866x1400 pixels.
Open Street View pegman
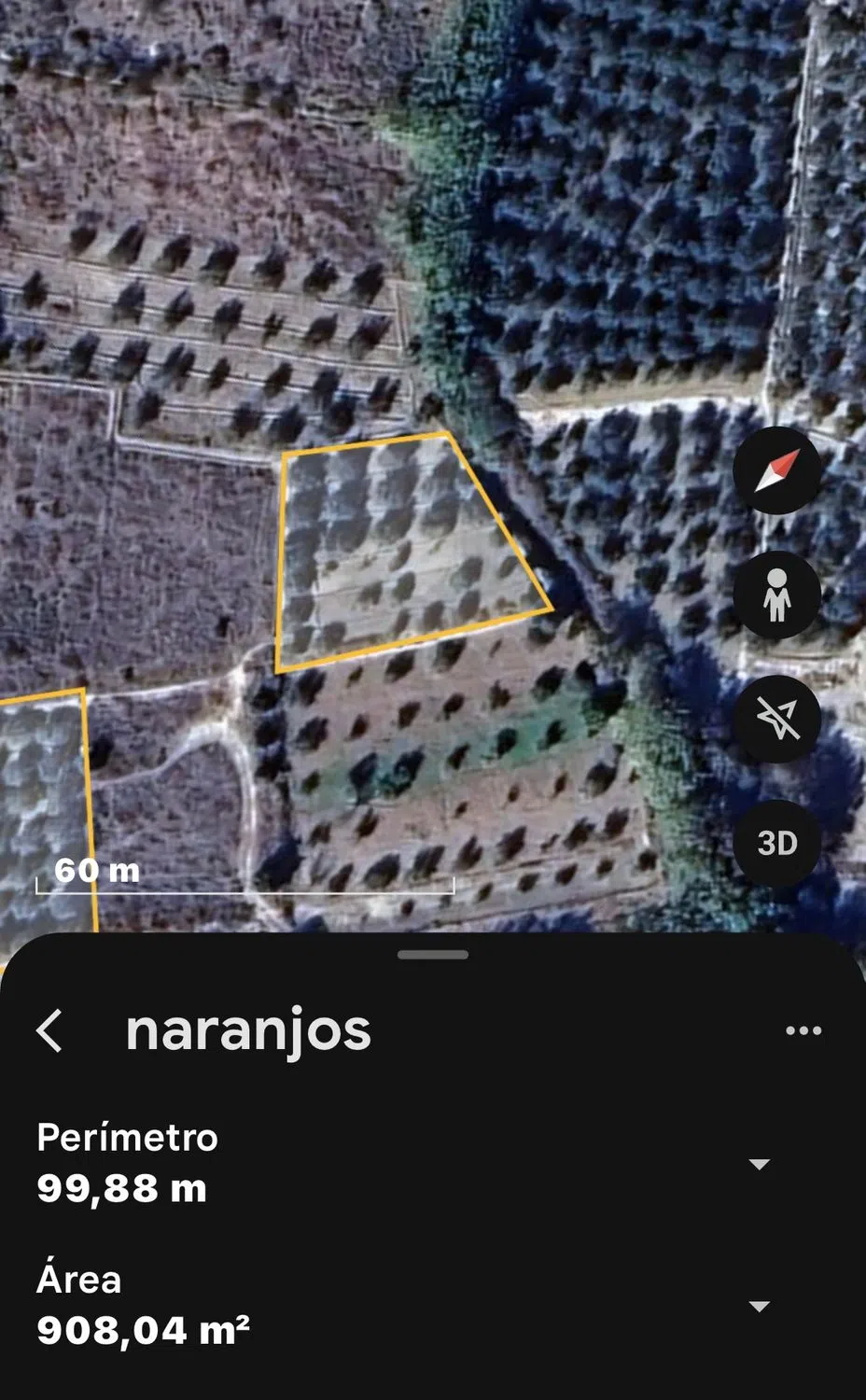point(776,595)
